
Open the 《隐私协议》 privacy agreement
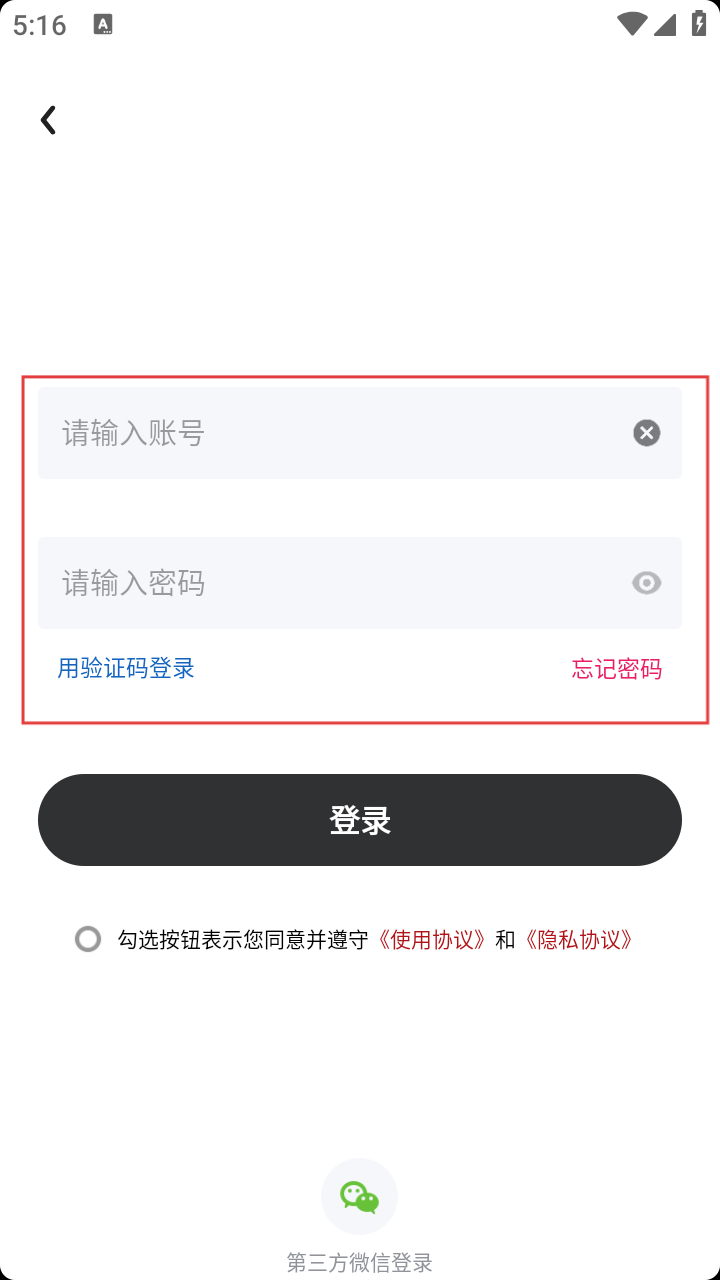point(578,939)
